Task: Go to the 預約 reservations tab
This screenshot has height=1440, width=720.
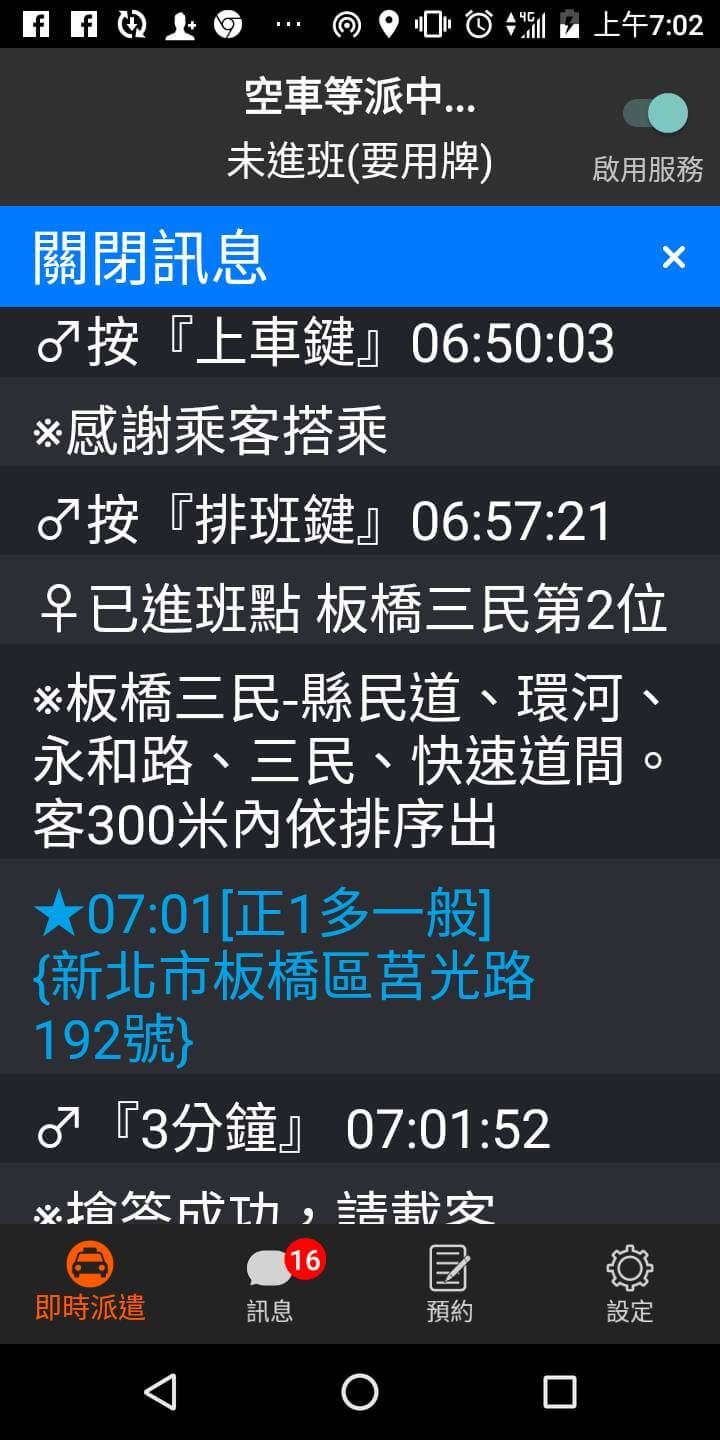Action: (x=450, y=1283)
